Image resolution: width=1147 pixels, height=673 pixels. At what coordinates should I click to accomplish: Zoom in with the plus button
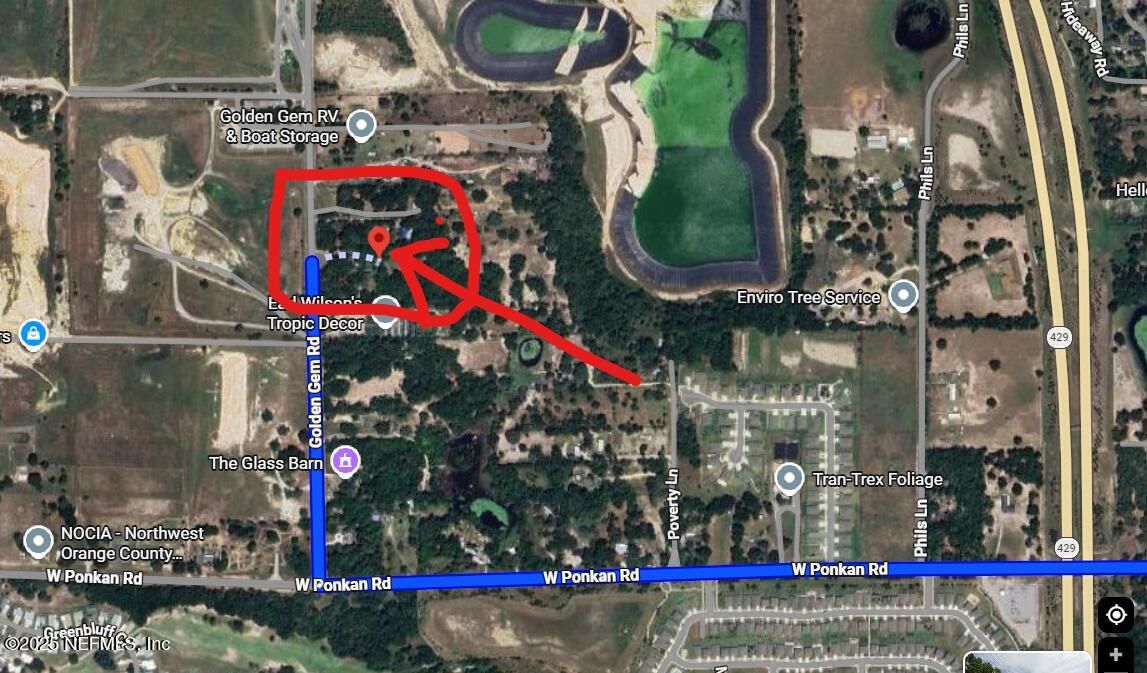click(x=1116, y=655)
